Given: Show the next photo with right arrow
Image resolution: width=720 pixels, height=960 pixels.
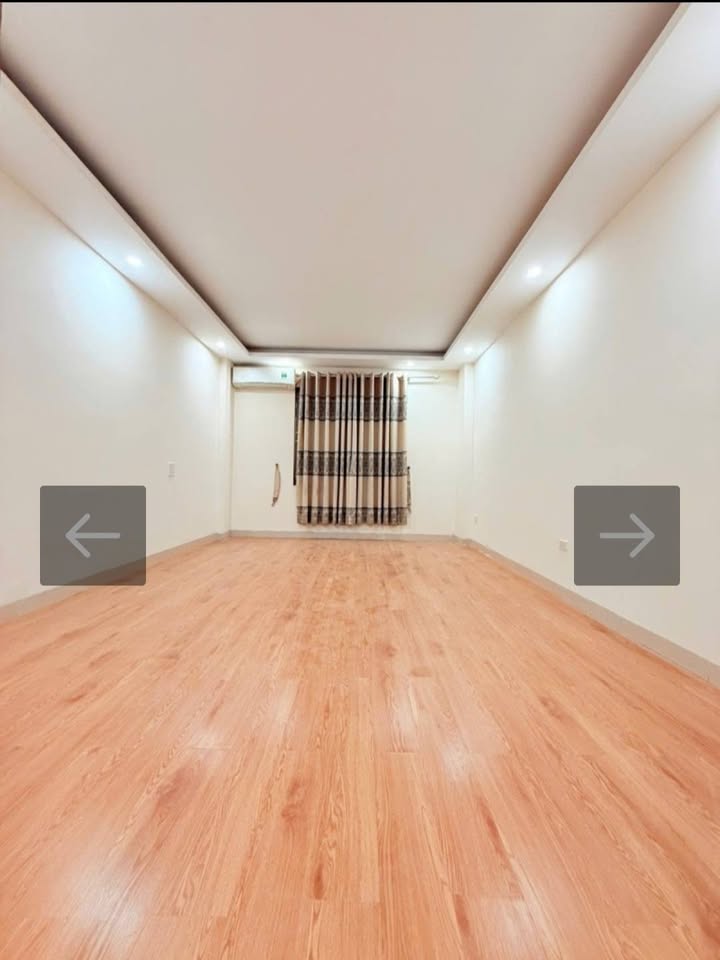Looking at the screenshot, I should (626, 536).
